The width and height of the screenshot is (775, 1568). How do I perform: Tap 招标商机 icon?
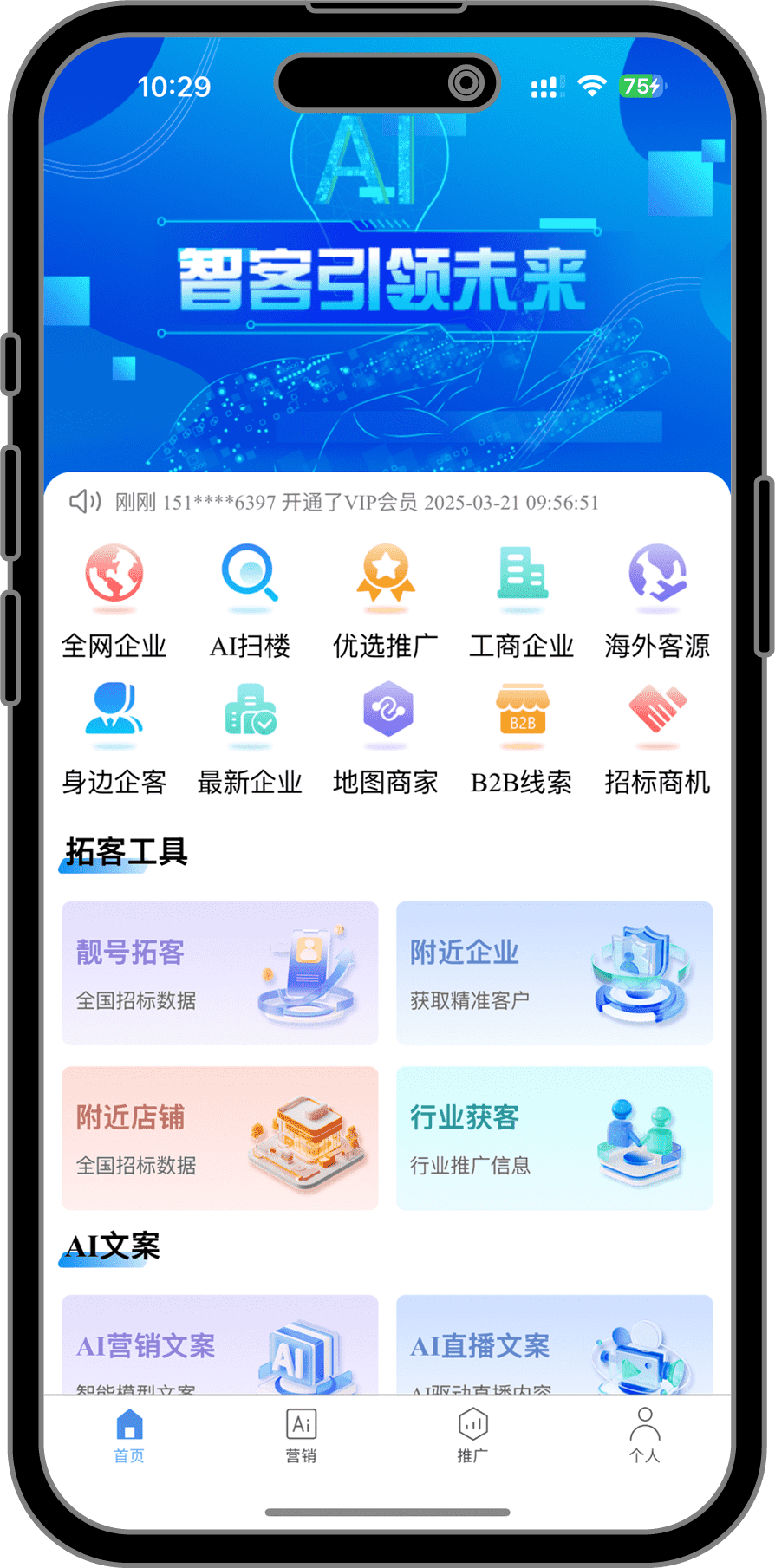coord(657,735)
